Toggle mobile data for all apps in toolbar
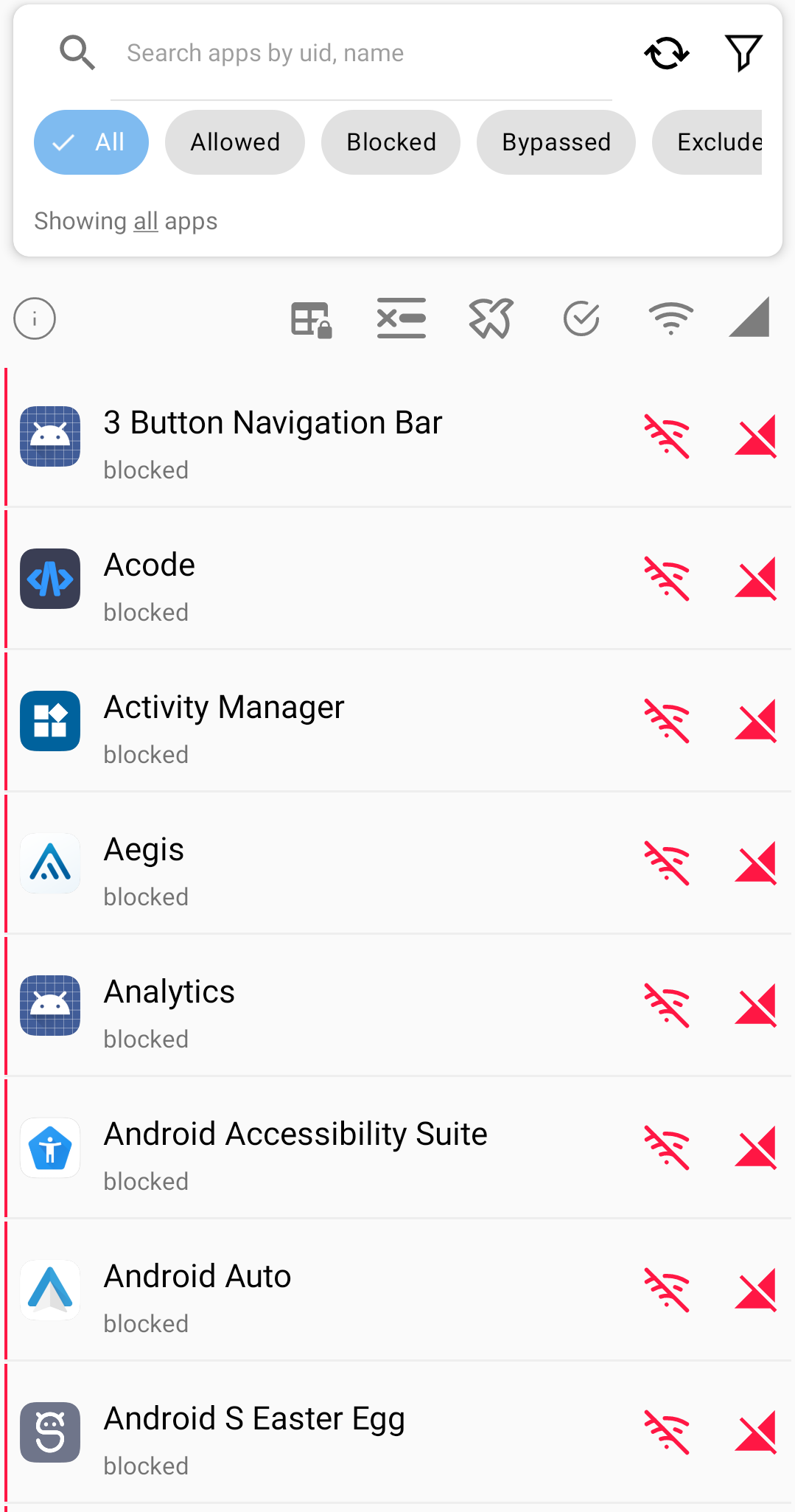 click(749, 317)
